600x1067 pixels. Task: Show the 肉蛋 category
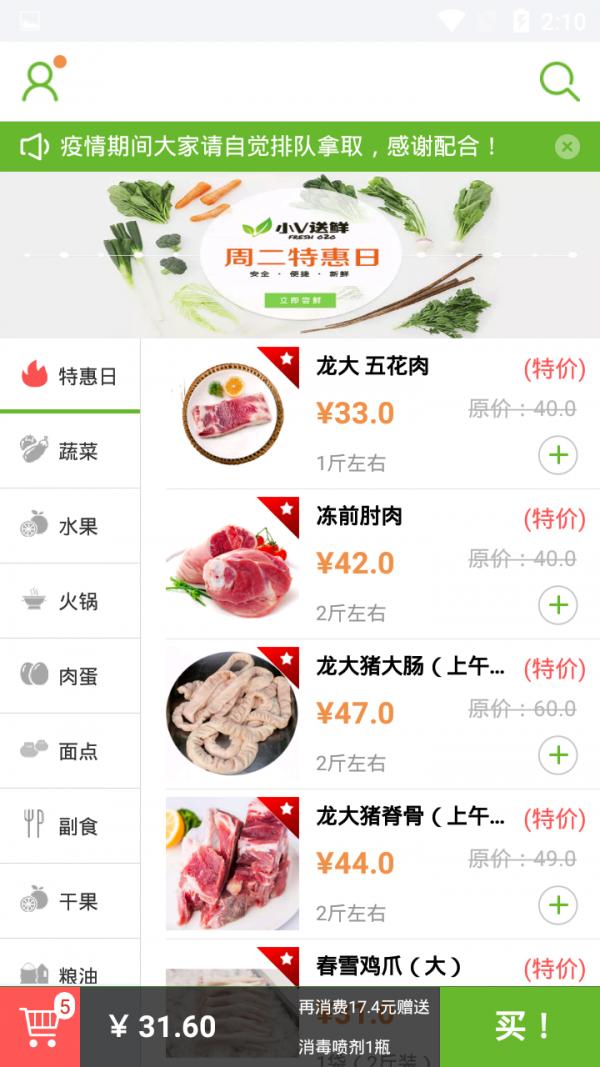(70, 676)
